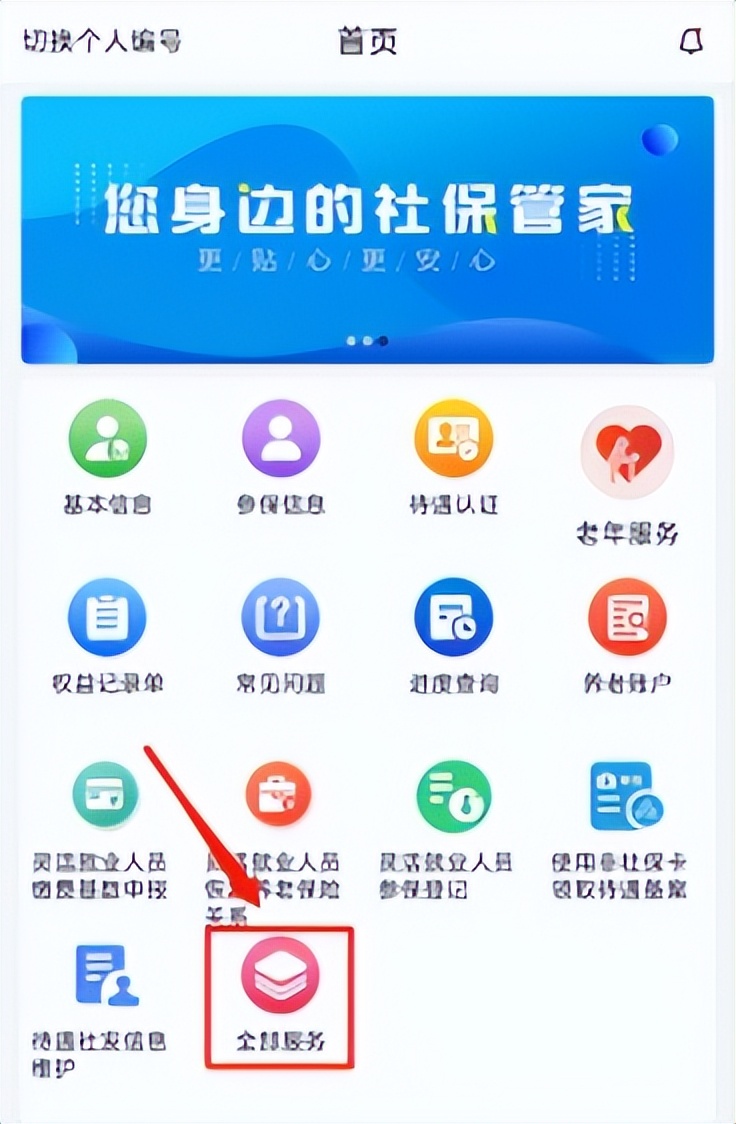Select the 进度查询 progress query icon

click(454, 618)
